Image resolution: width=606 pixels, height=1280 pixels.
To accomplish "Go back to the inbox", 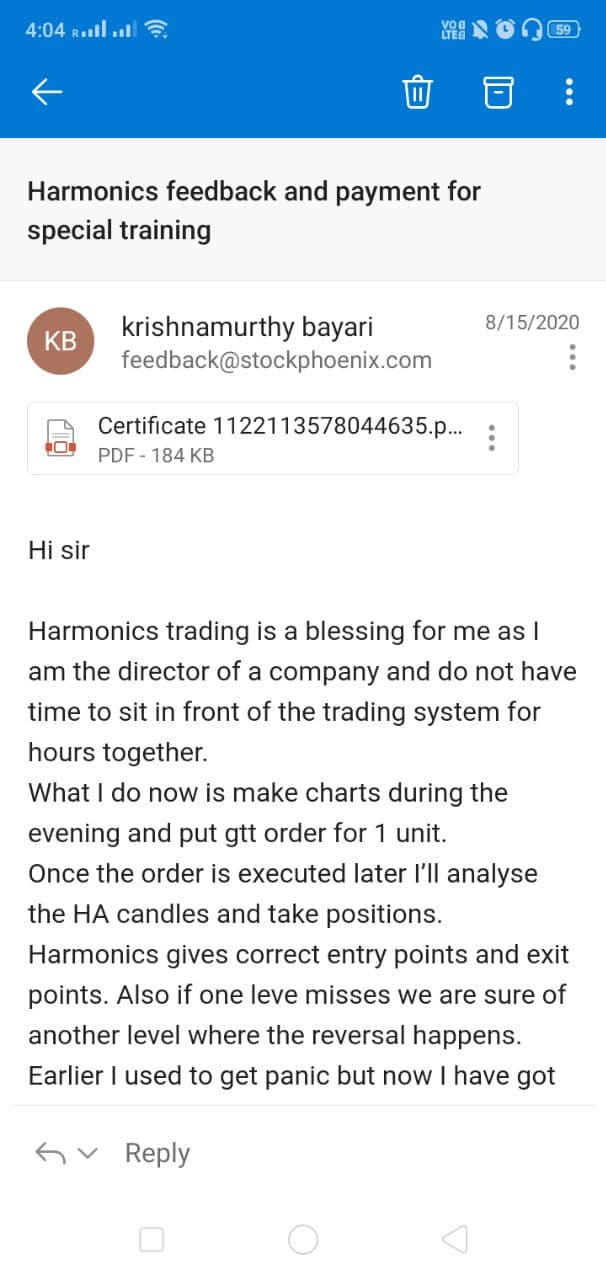I will 47,92.
